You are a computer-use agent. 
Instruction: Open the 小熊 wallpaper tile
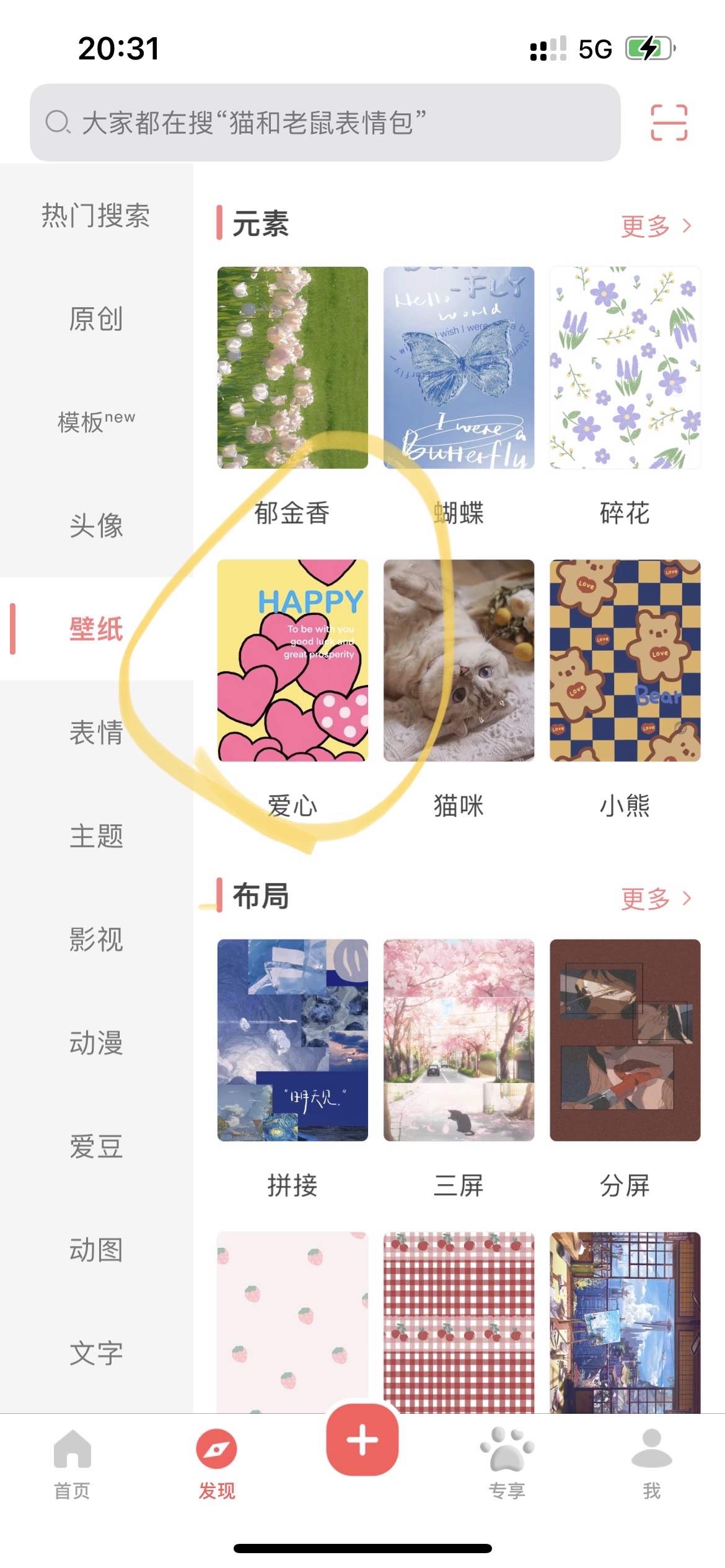[625, 661]
